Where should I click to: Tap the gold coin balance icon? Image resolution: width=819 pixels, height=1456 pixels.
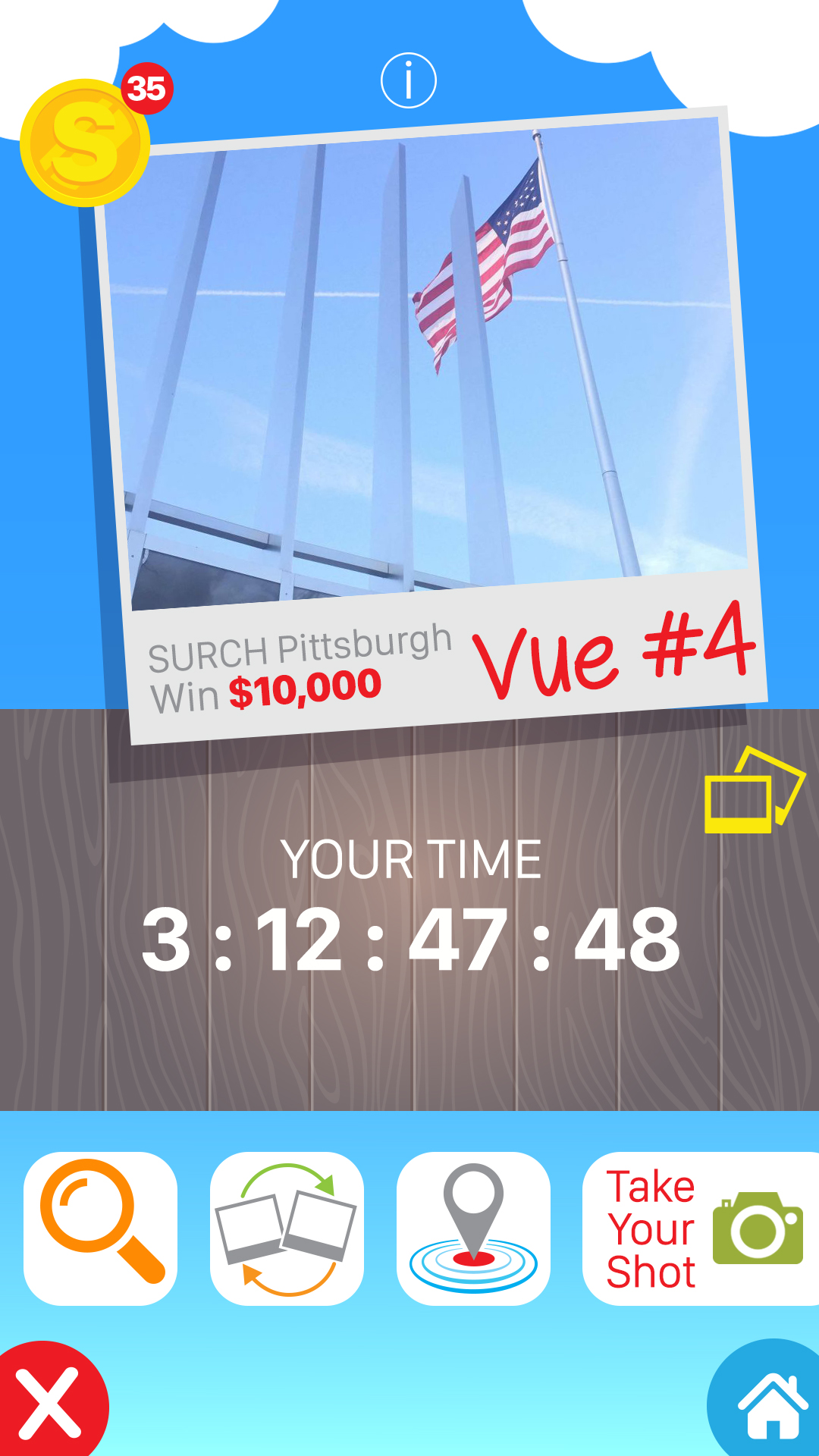point(85,143)
